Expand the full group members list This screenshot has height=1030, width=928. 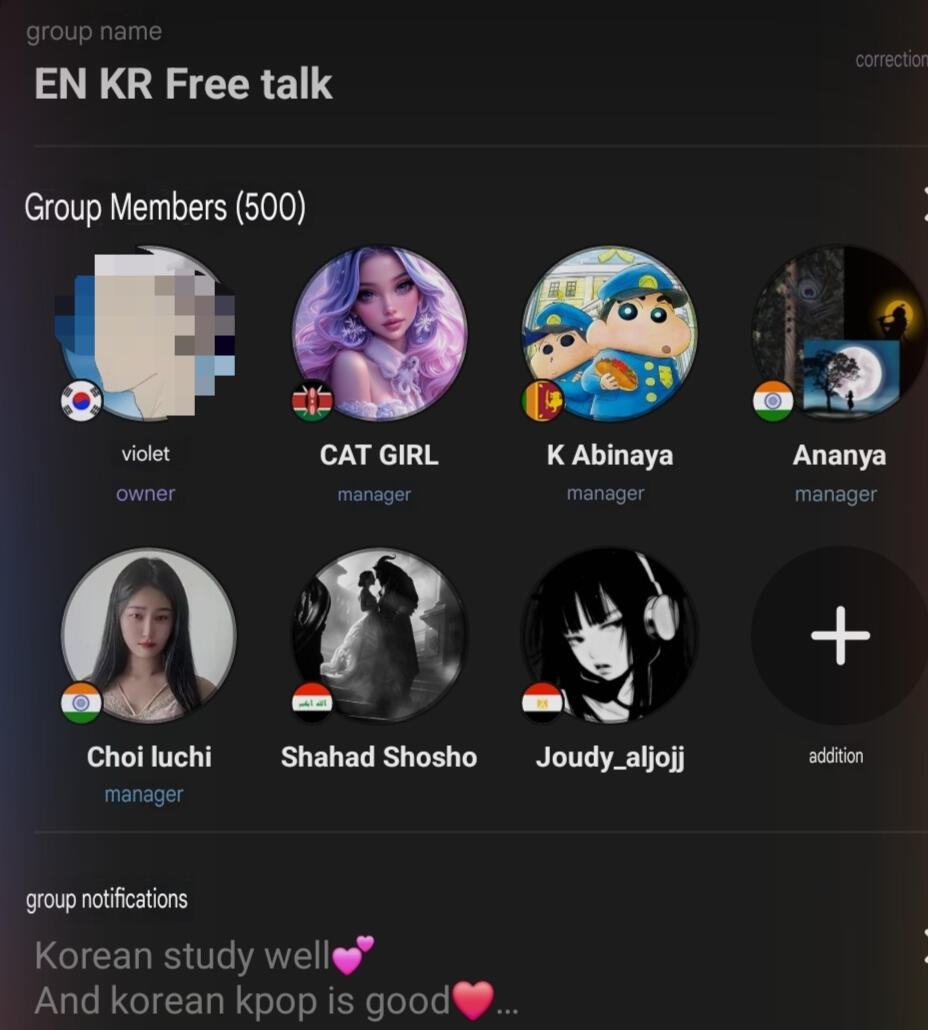922,207
